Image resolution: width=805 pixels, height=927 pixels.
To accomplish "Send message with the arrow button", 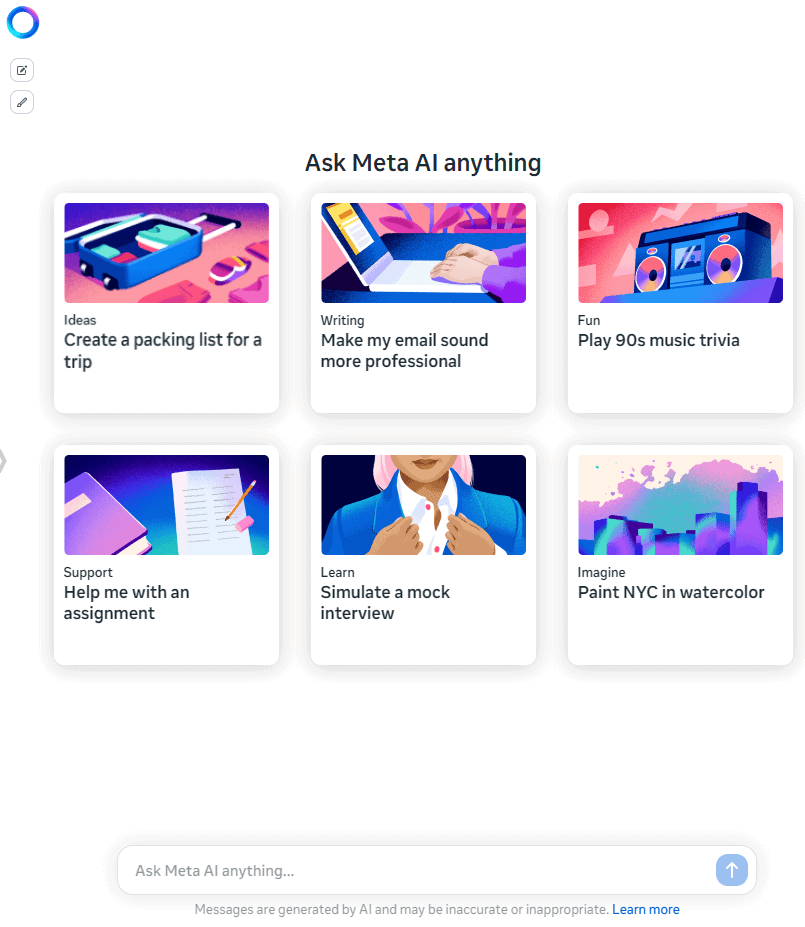I will click(731, 870).
